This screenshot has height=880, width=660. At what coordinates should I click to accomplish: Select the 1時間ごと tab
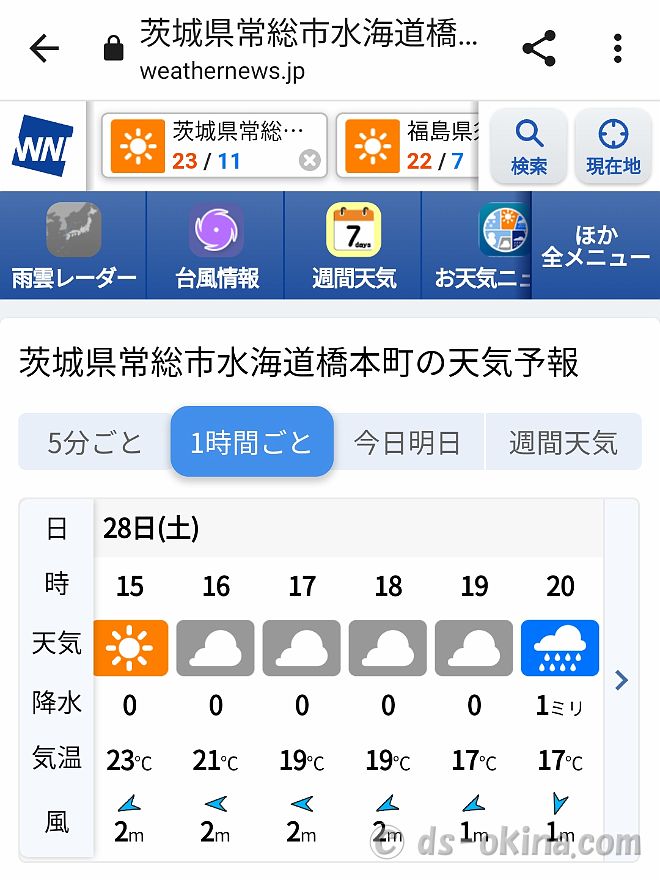coord(252,442)
